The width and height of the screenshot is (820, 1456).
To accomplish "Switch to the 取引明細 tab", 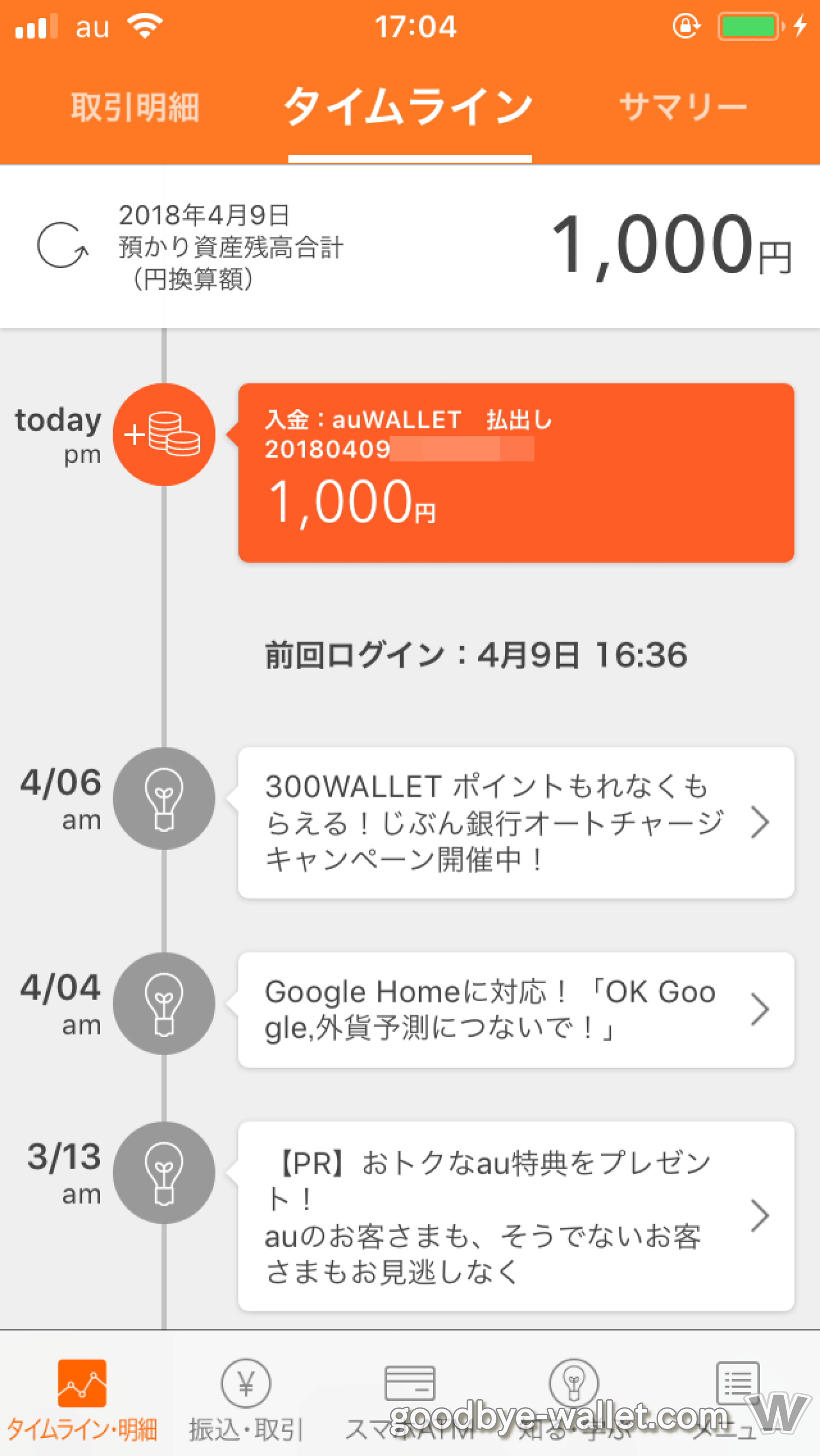I will [135, 107].
